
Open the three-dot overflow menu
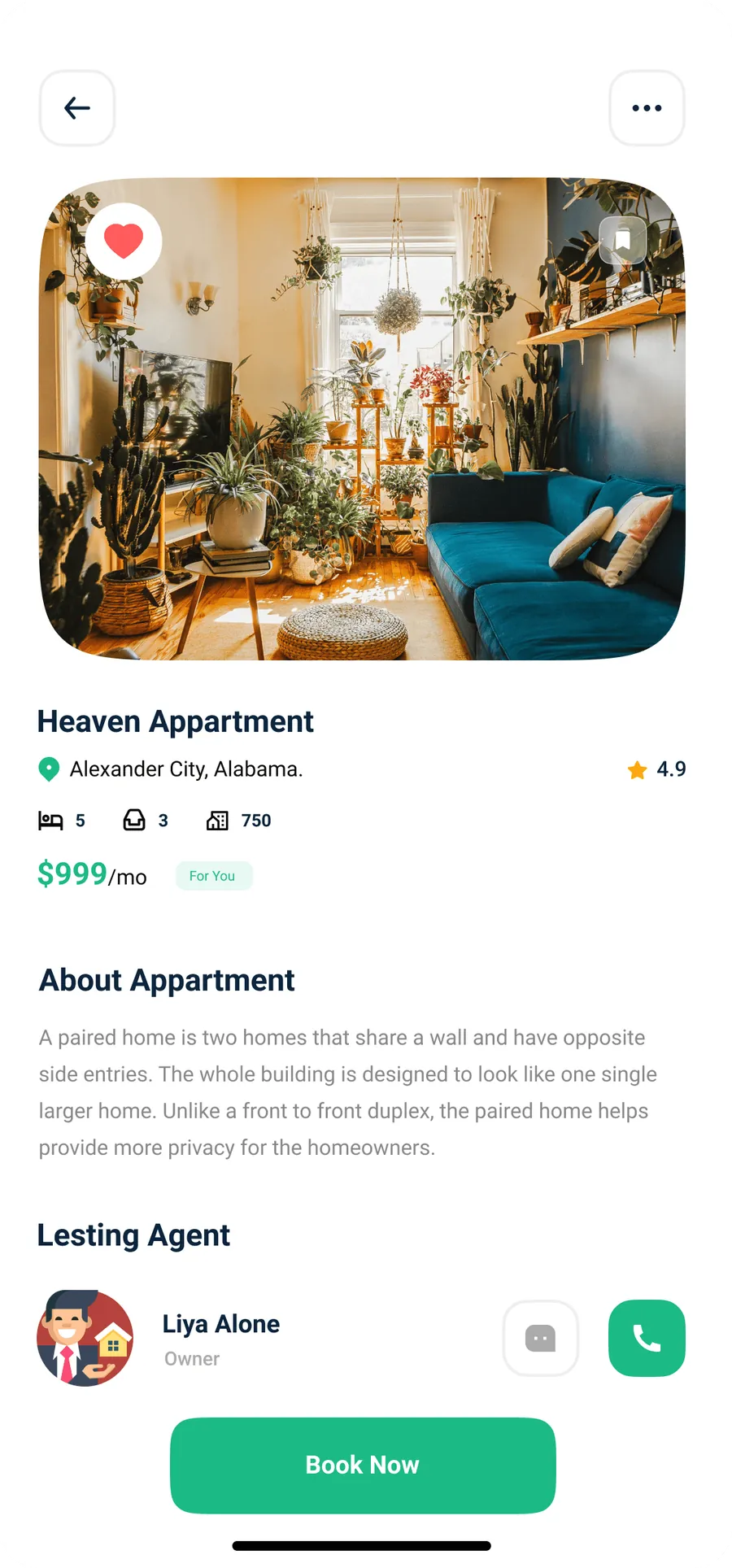pyautogui.click(x=647, y=108)
